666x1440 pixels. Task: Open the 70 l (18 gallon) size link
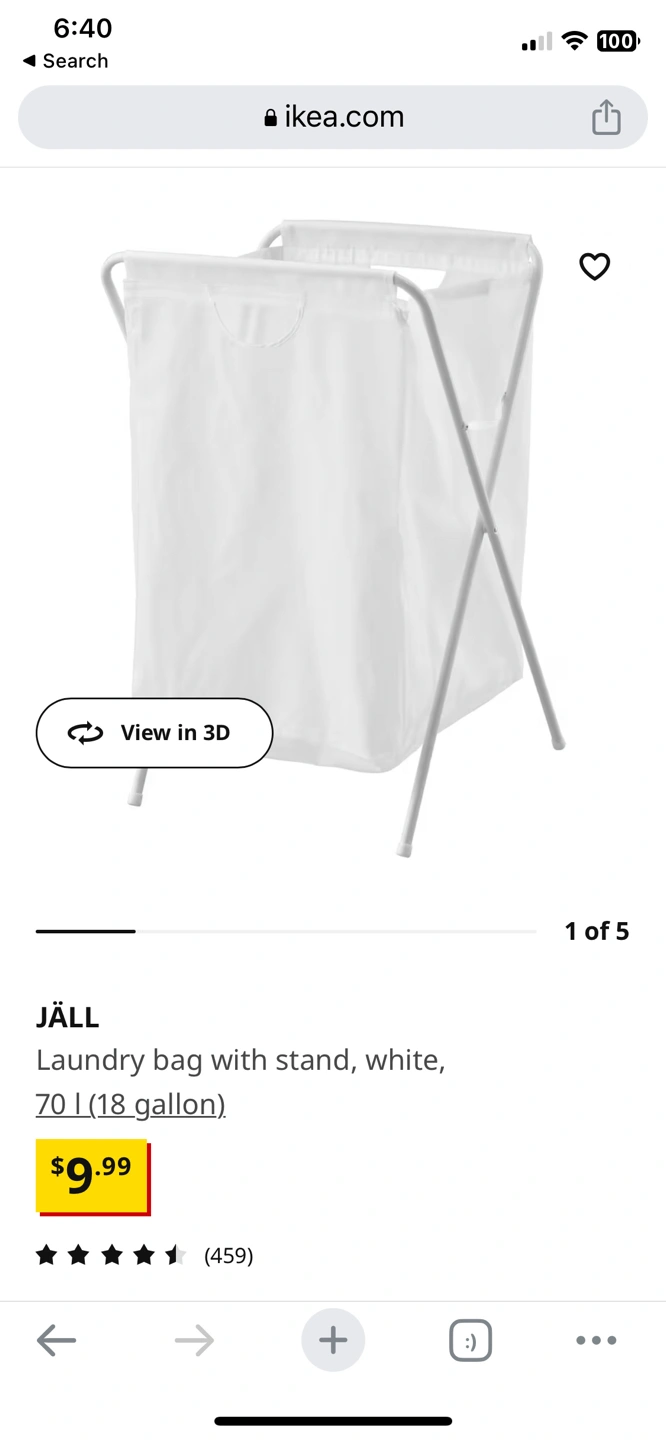tap(130, 1104)
